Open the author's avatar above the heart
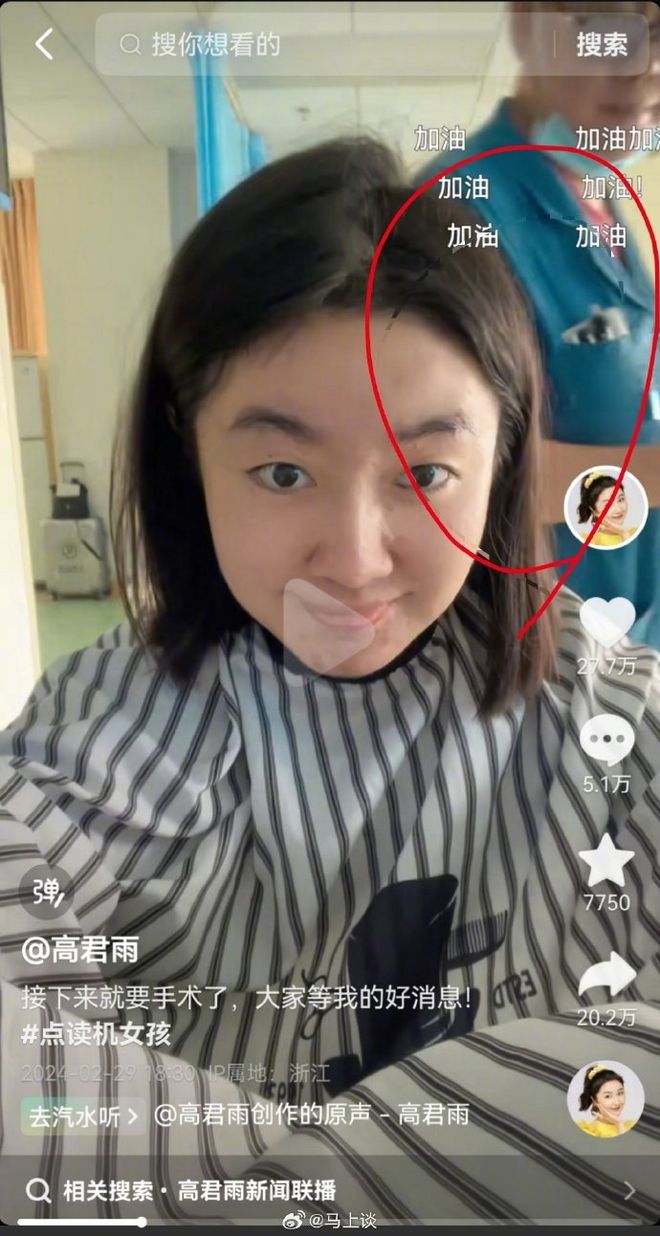660x1236 pixels. (x=606, y=506)
